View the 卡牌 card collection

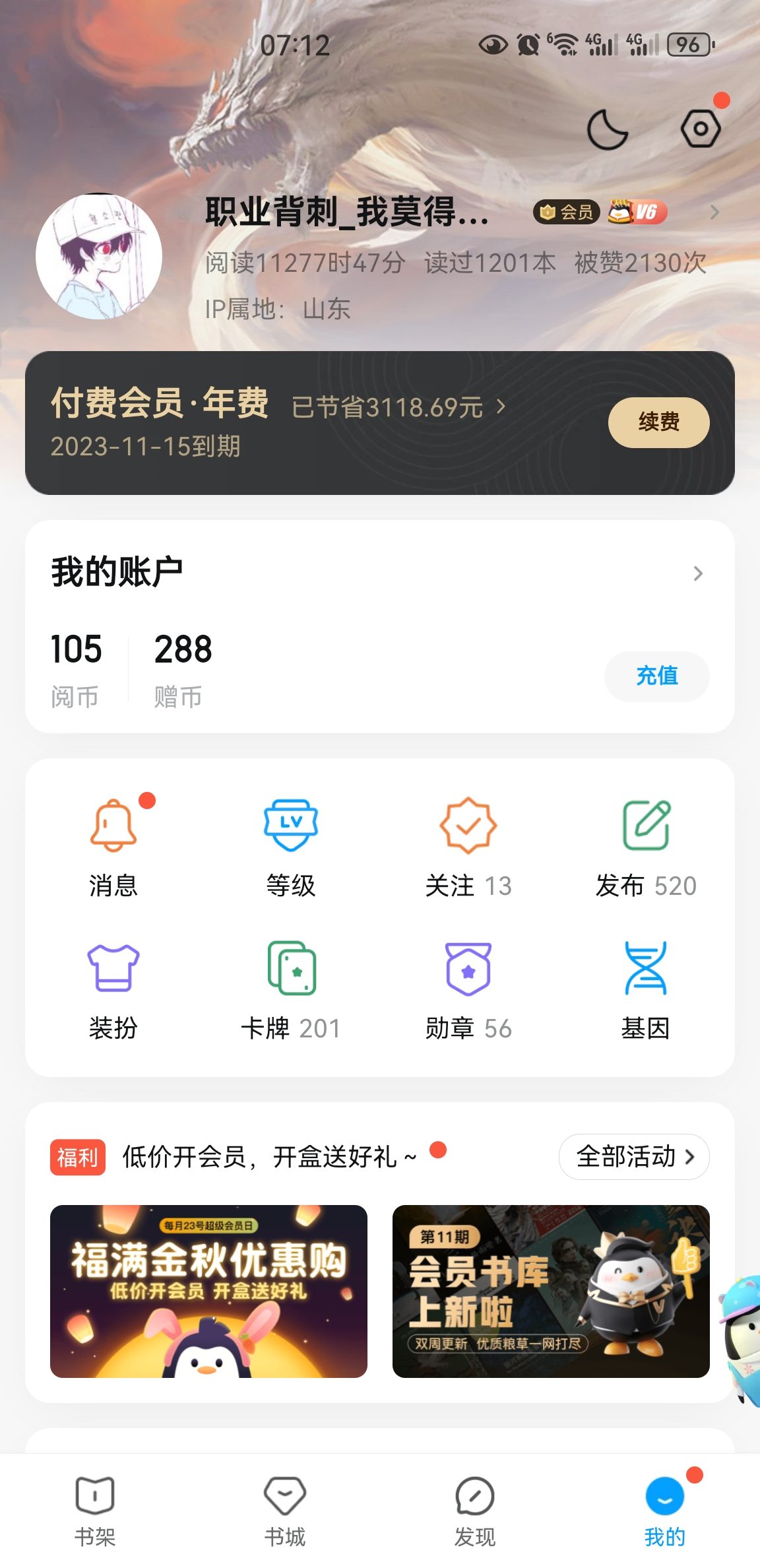291,989
